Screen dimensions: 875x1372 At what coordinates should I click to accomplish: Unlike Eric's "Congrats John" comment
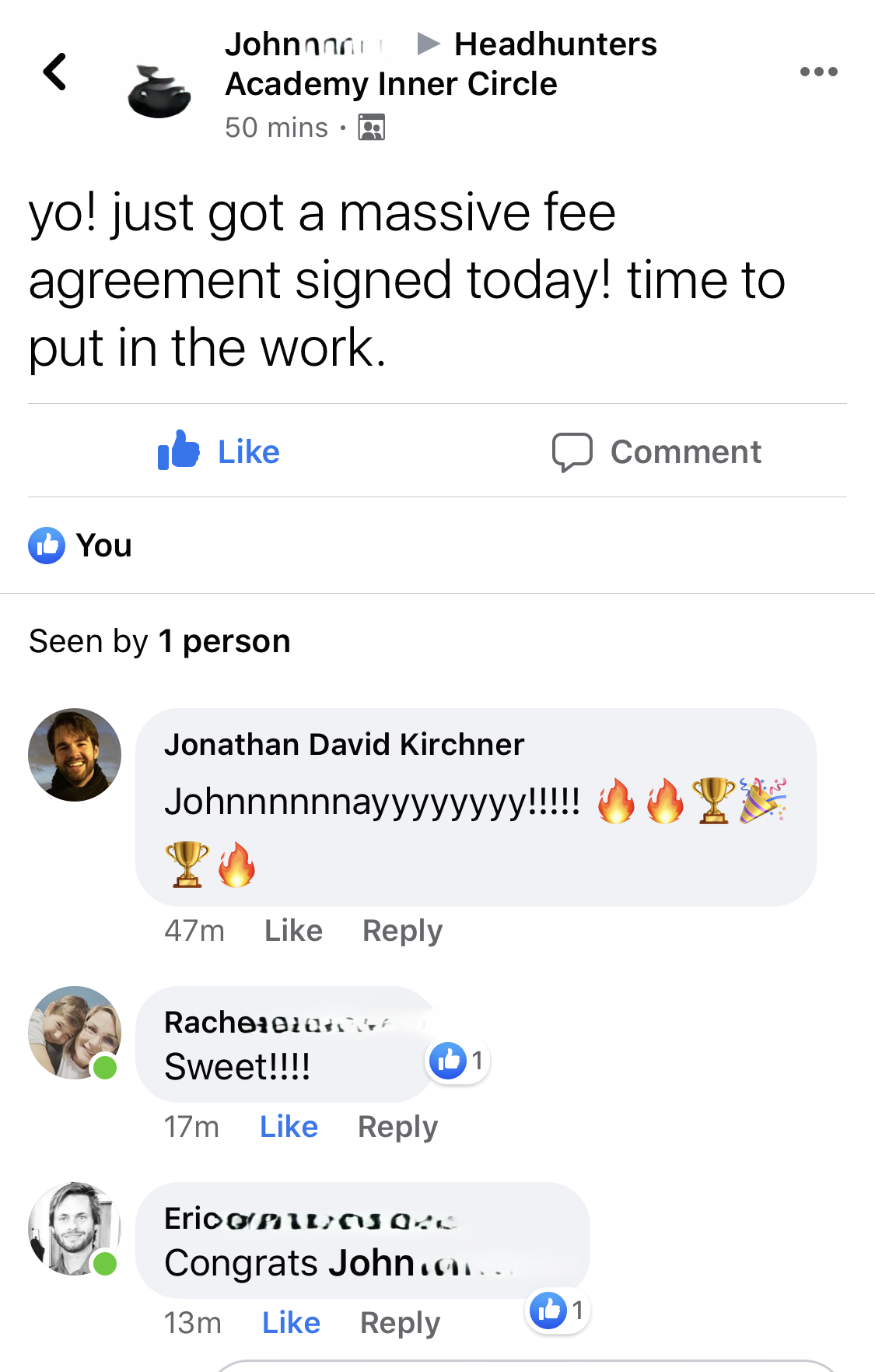click(291, 1322)
